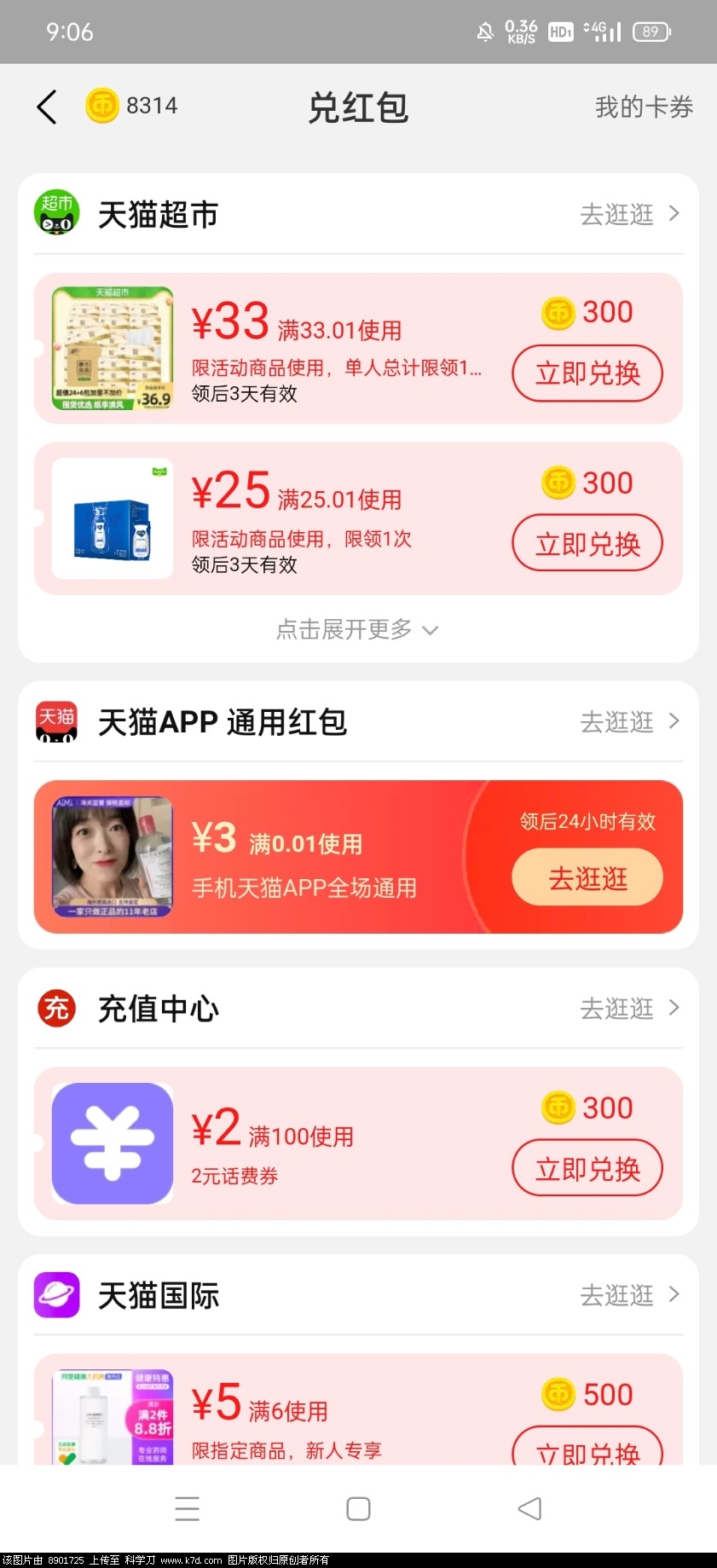This screenshot has width=717, height=1568.
Task: Tap 去逛逛 next to 天猫国际
Action: (629, 1295)
